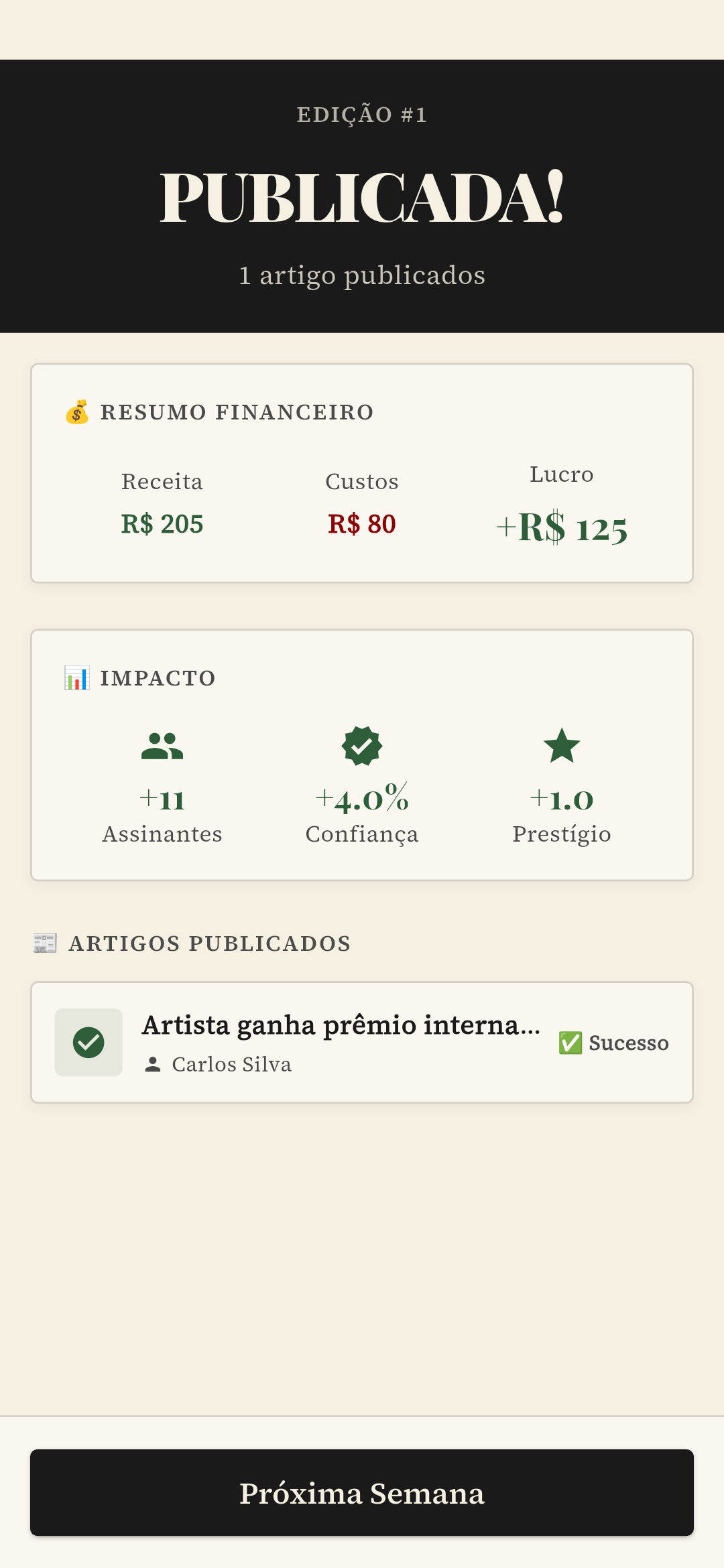The image size is (724, 1568).
Task: Click the green success checkmark on the article card
Action: [88, 1042]
